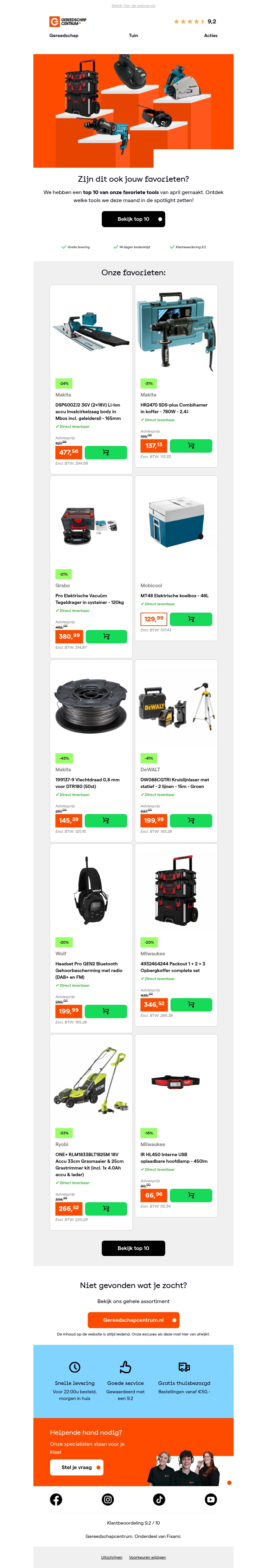Tap the Uitschrijven link

pyautogui.click(x=111, y=1557)
